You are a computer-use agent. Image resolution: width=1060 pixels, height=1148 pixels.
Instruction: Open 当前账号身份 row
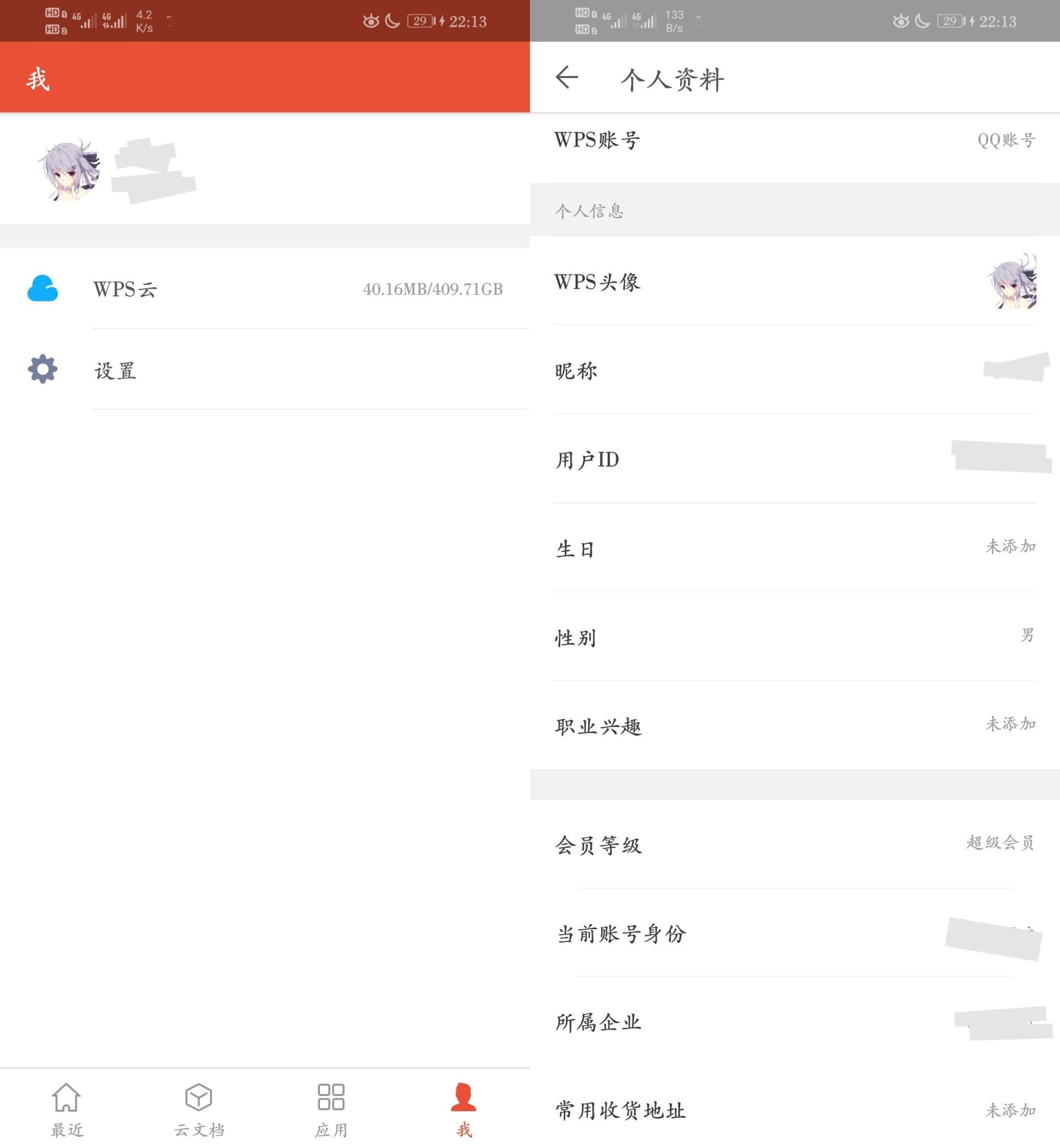pyautogui.click(x=794, y=933)
